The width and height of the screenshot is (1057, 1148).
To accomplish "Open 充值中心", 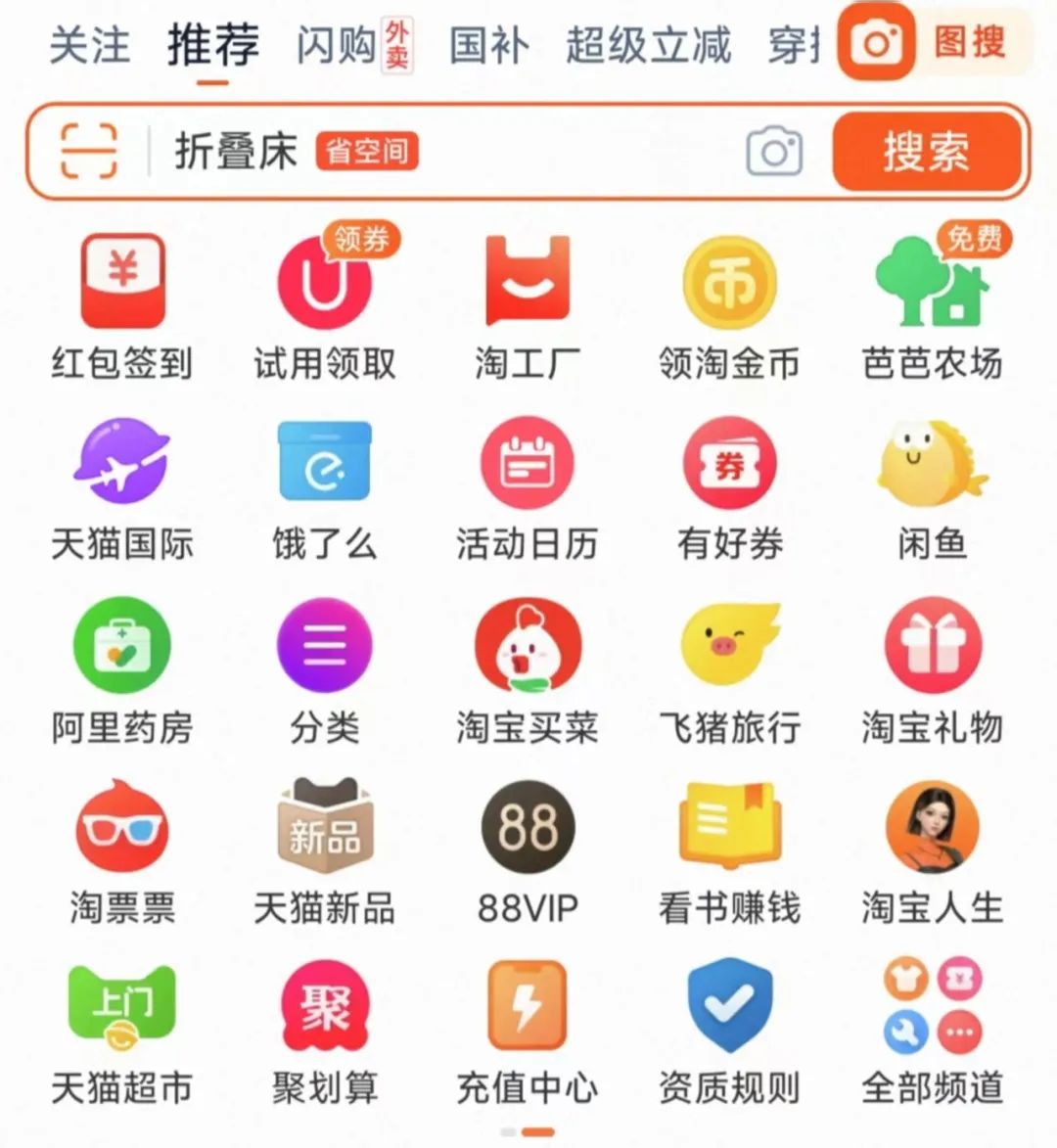I will click(x=528, y=1033).
